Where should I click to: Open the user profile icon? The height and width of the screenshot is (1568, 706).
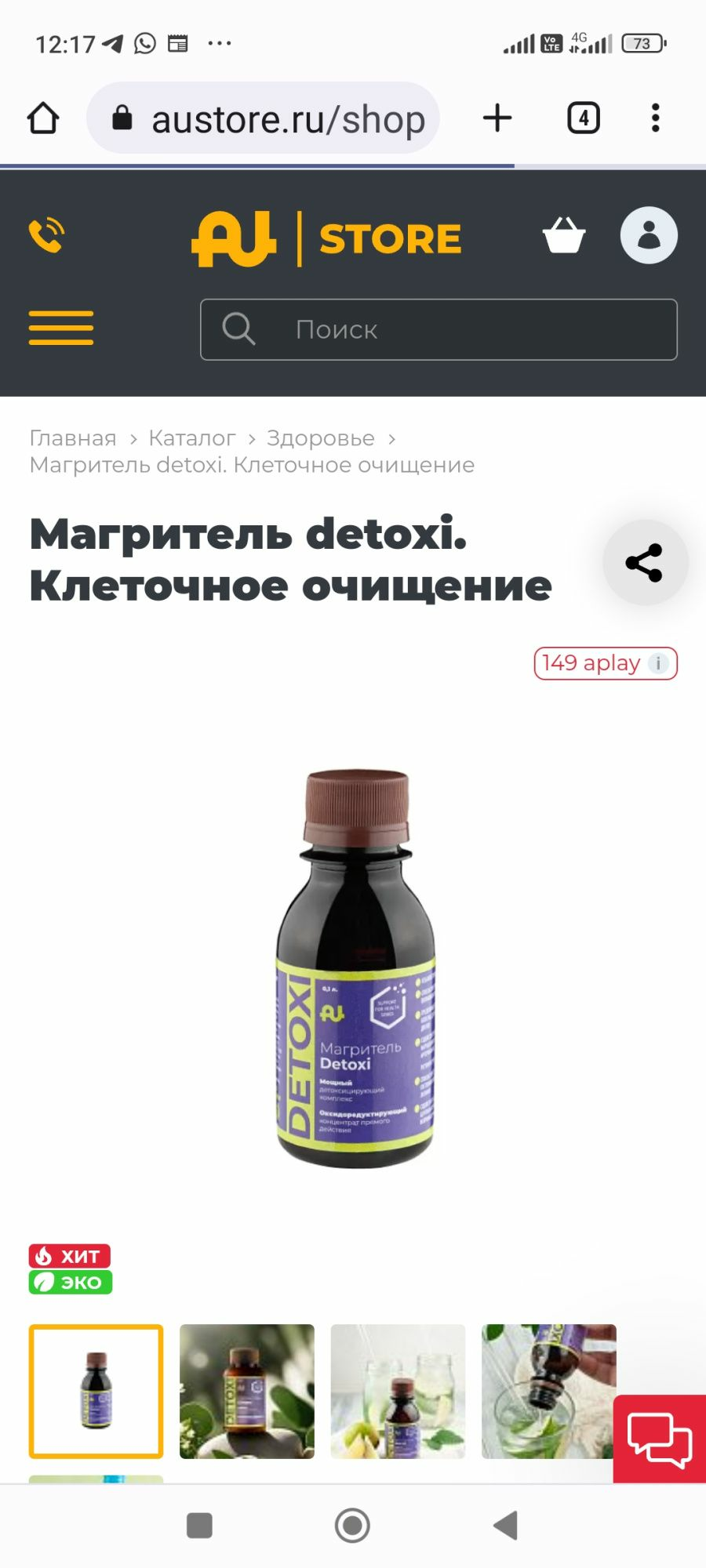649,235
